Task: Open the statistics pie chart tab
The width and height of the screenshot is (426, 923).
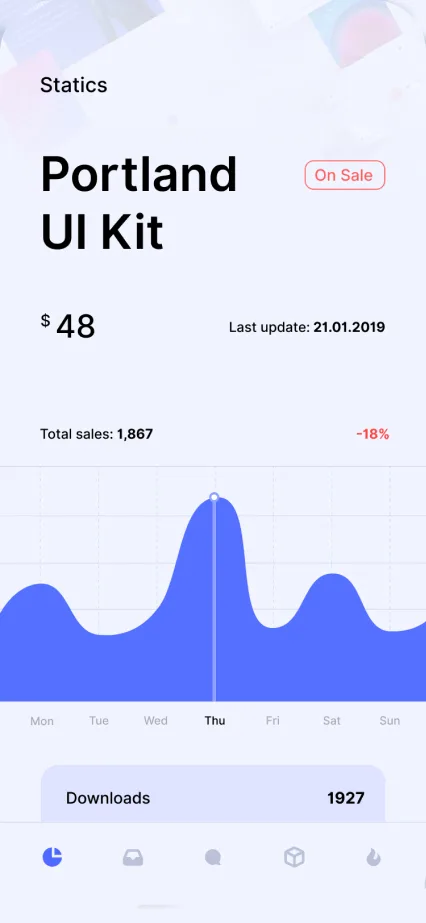Action: coord(52,857)
